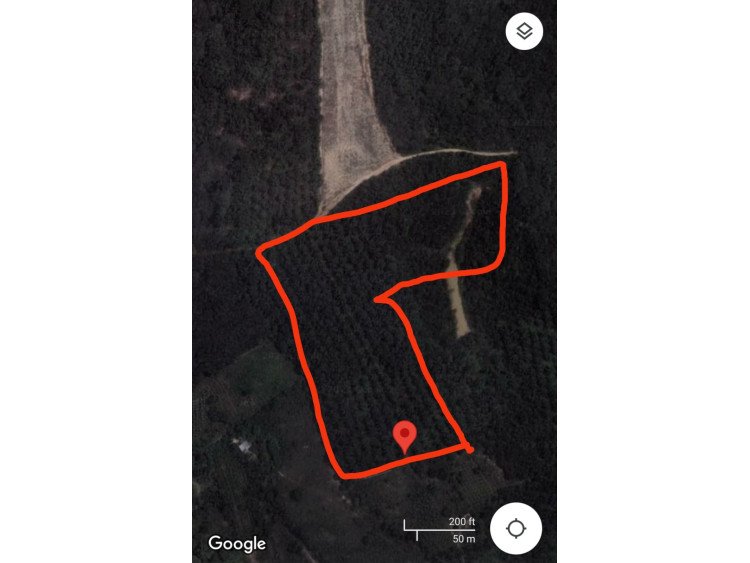Screen dimensions: 750x563
Task: Select the red dropped pin marker
Action: [x=404, y=435]
